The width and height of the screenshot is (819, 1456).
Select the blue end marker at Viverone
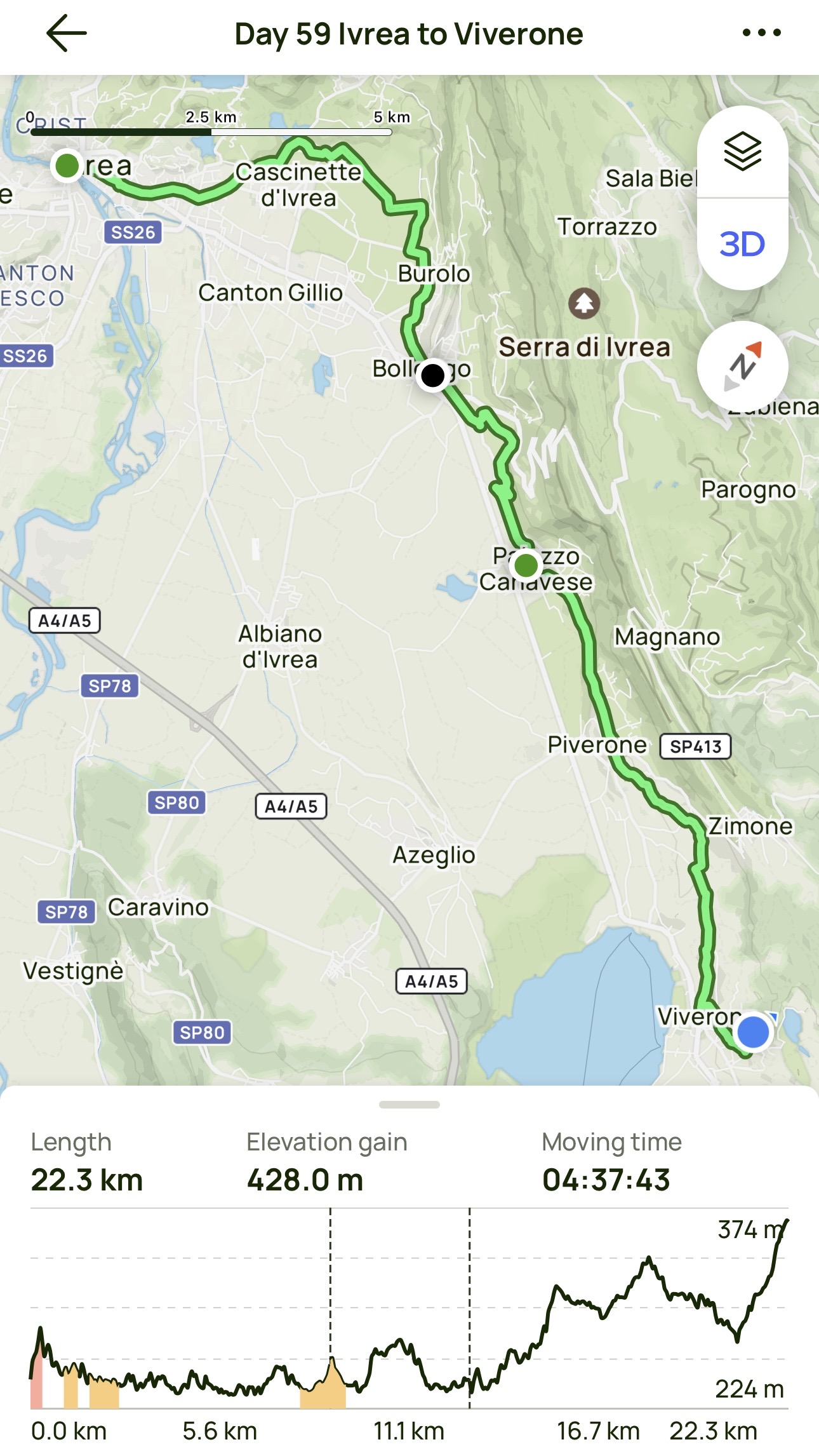click(754, 1032)
